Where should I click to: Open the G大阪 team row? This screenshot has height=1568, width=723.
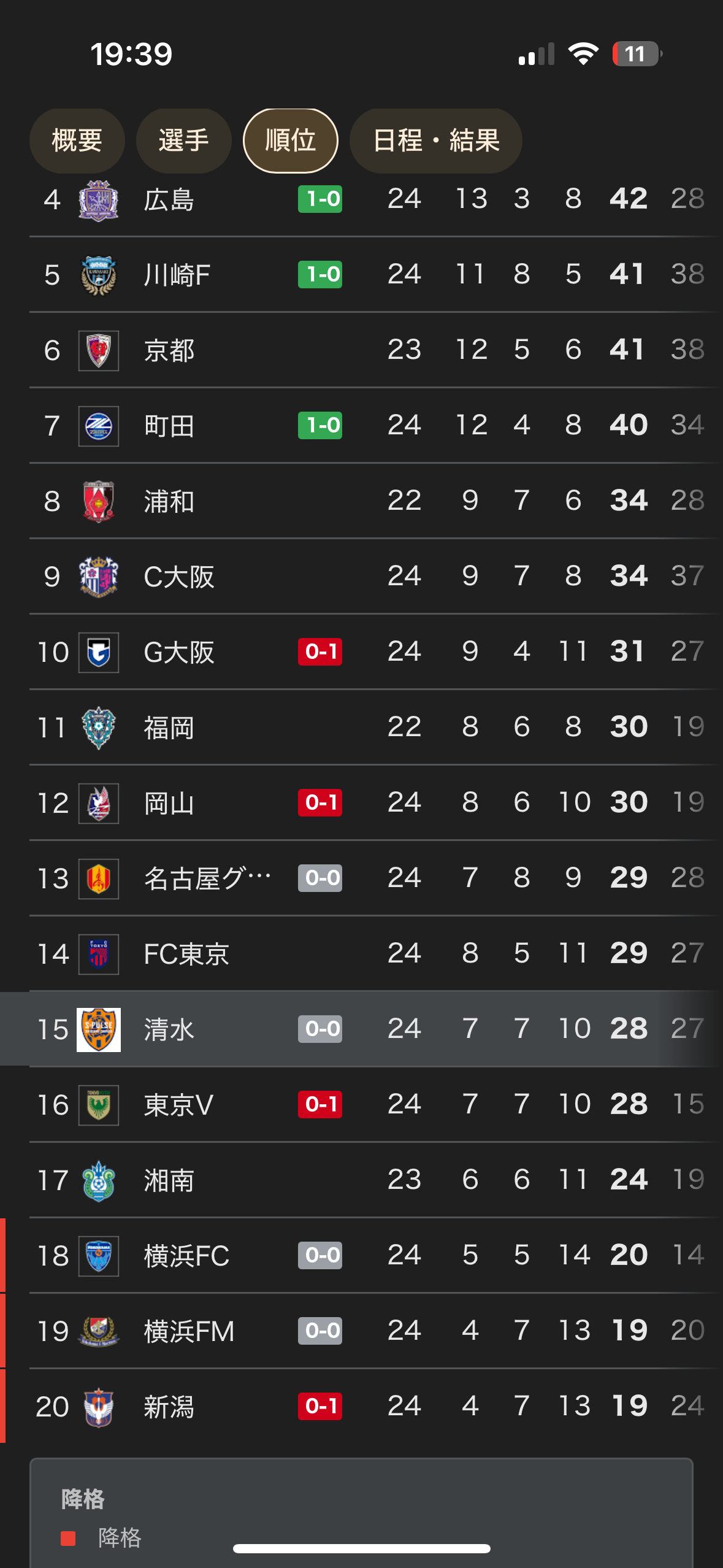(x=362, y=651)
